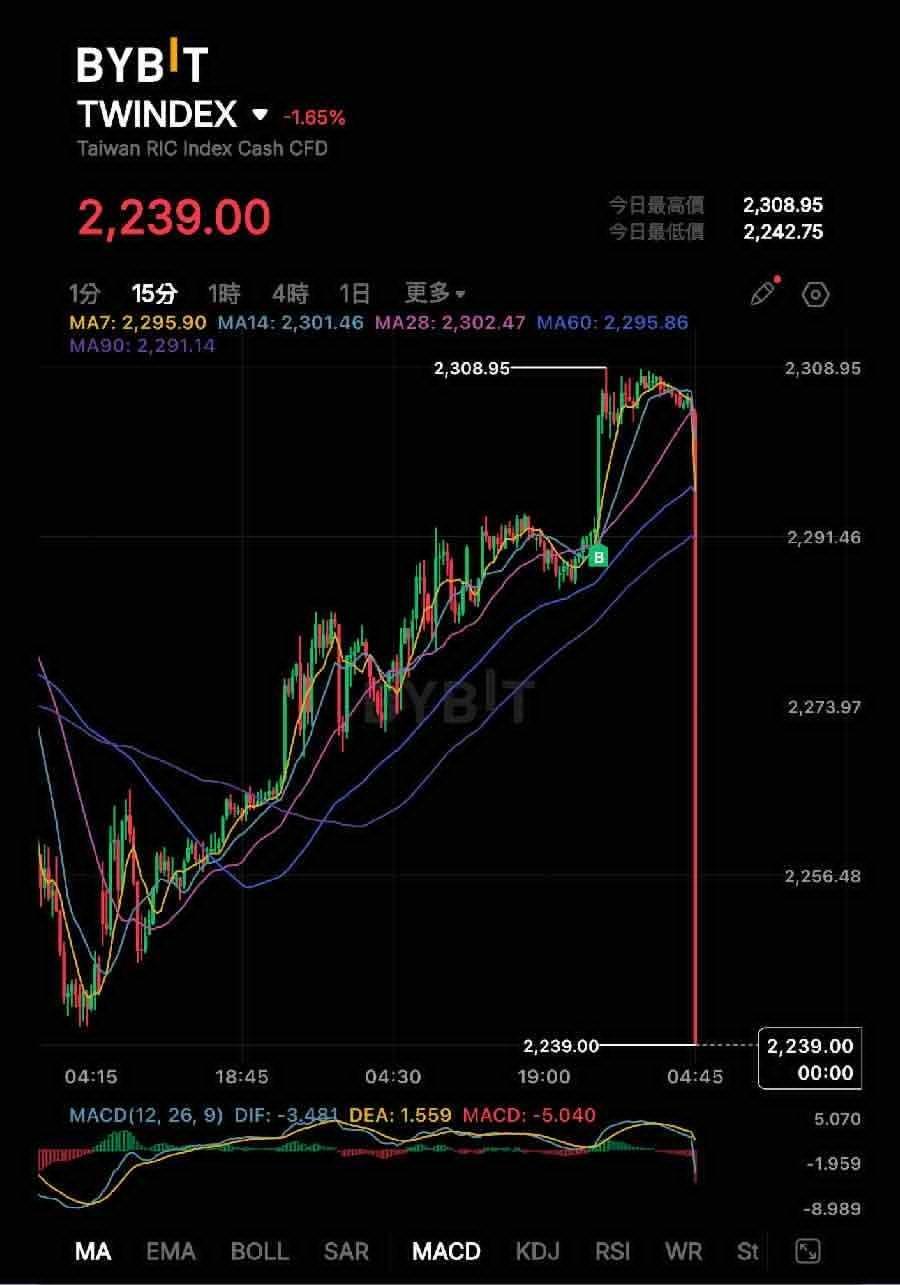Viewport: 900px width, 1285px height.
Task: Switch to the 1日 interval
Action: point(354,294)
